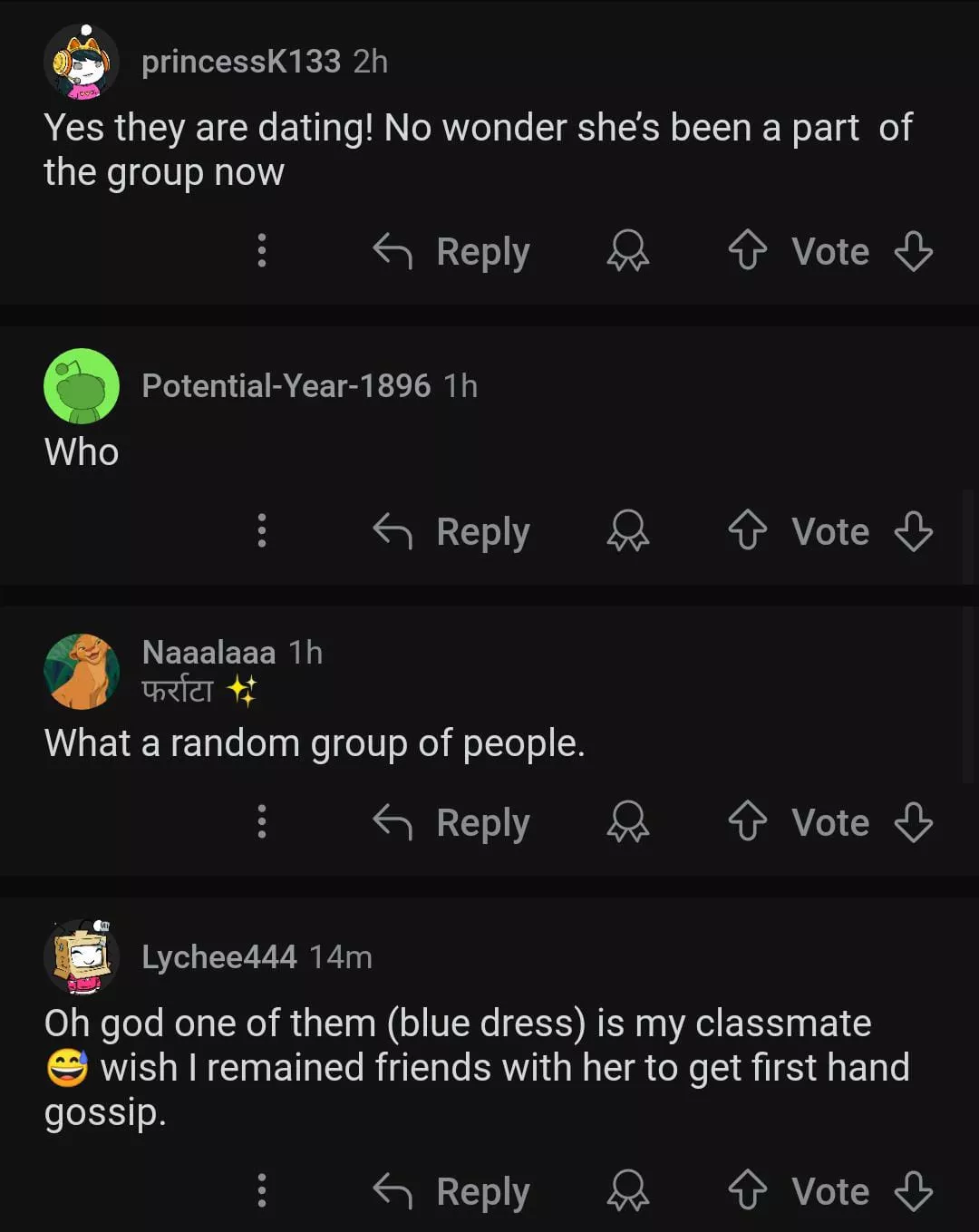Image resolution: width=979 pixels, height=1232 pixels.
Task: Reply to Potential-Year-1896's comment
Action: pyautogui.click(x=452, y=531)
